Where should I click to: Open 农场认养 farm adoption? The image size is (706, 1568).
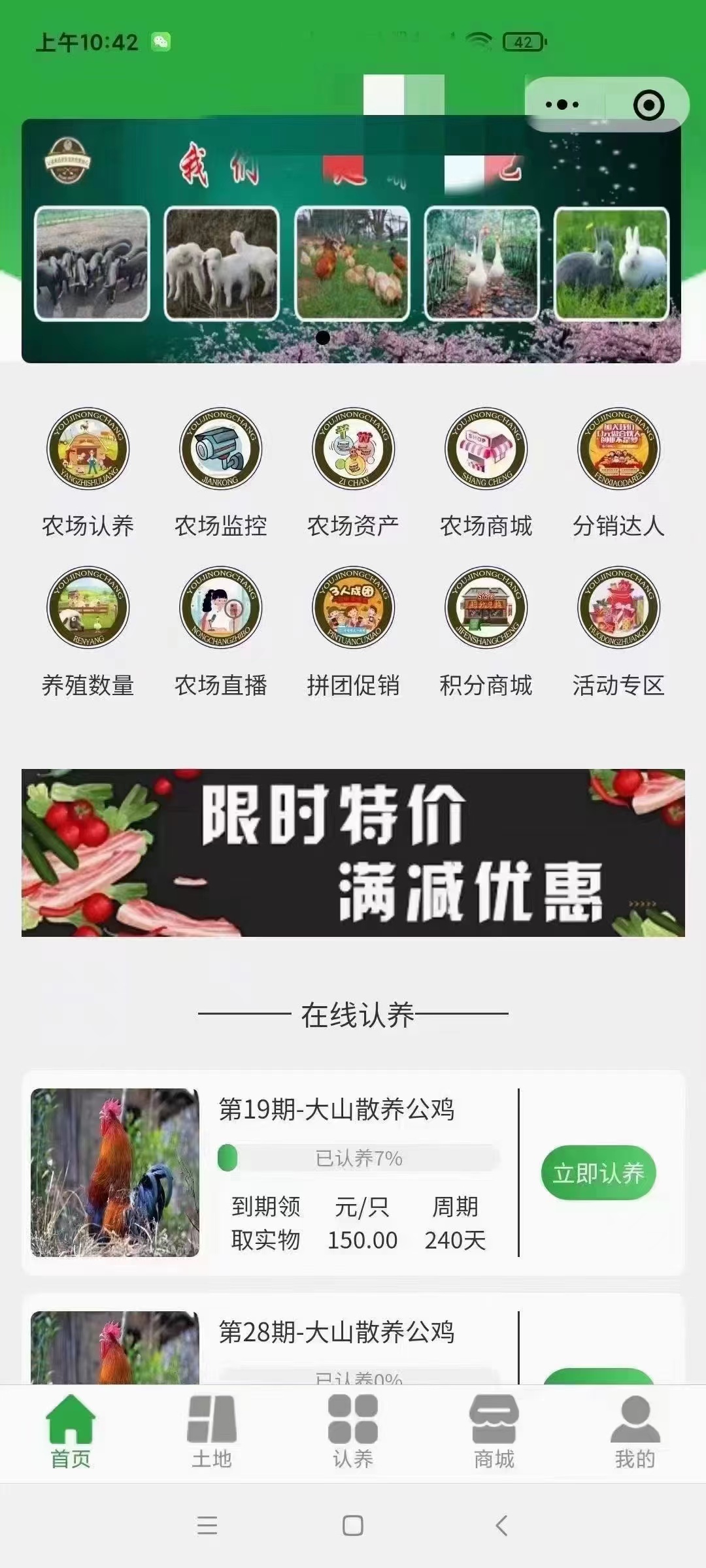(88, 472)
